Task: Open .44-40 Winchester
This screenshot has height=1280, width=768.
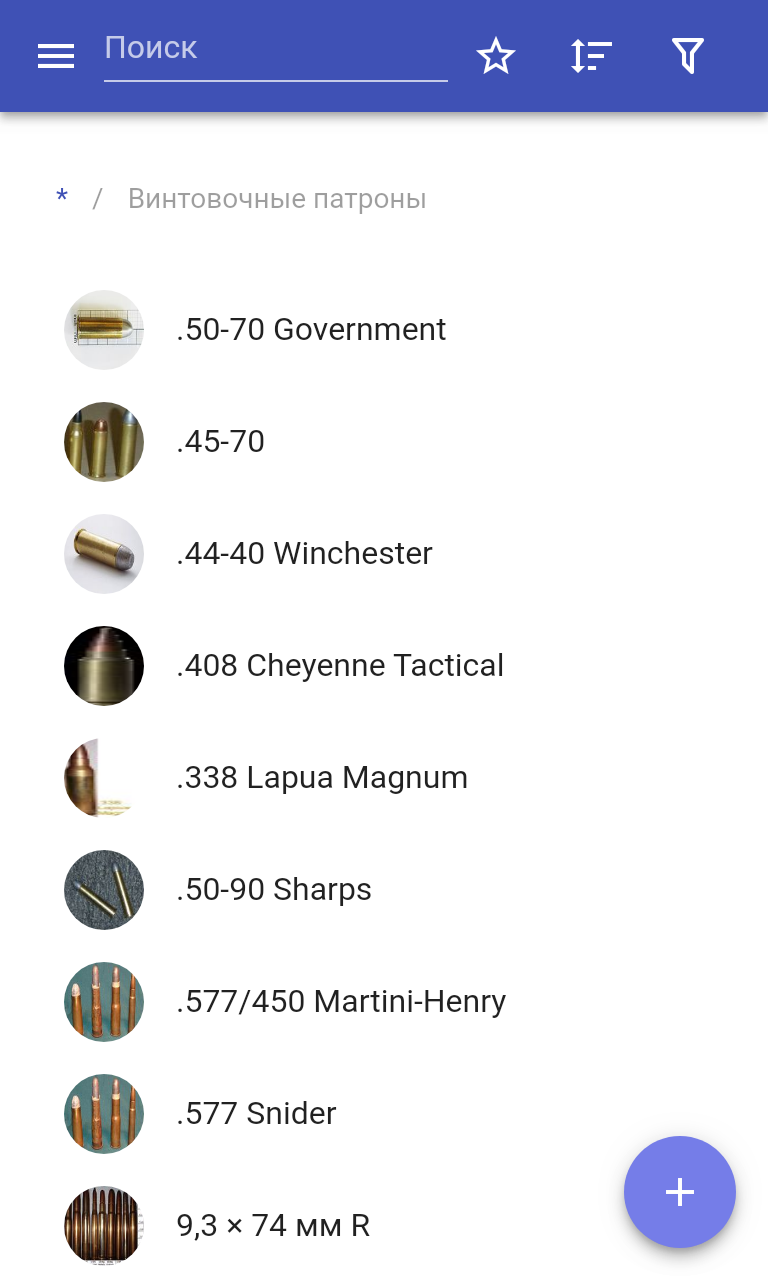Action: tap(304, 554)
